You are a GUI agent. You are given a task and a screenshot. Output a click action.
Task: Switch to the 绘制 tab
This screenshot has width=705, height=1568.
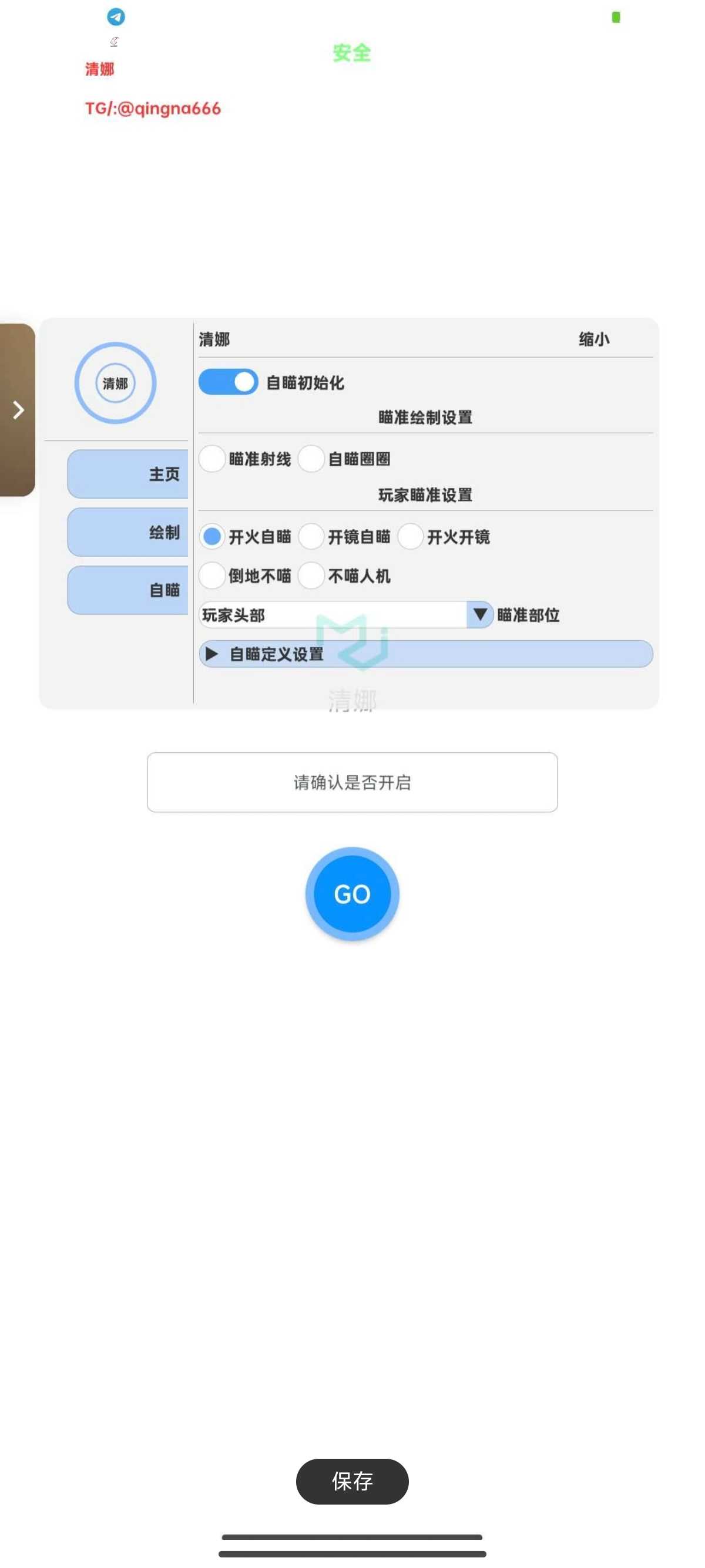128,532
